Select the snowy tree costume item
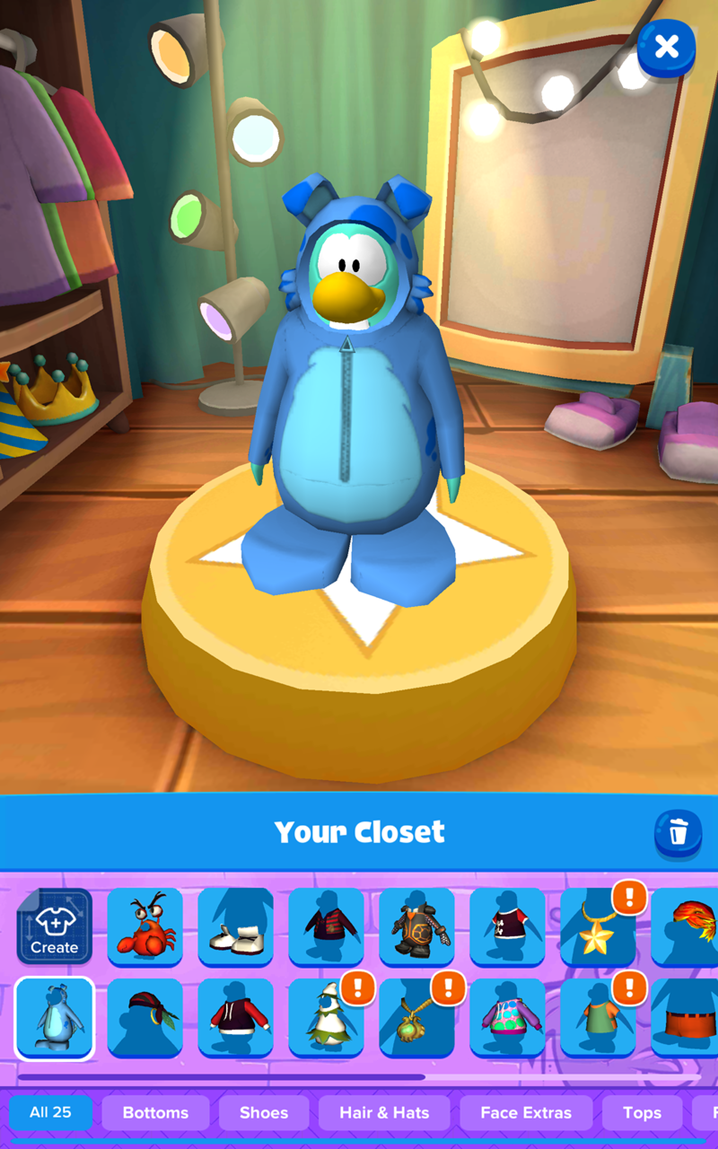Image resolution: width=718 pixels, height=1149 pixels. (x=326, y=1017)
